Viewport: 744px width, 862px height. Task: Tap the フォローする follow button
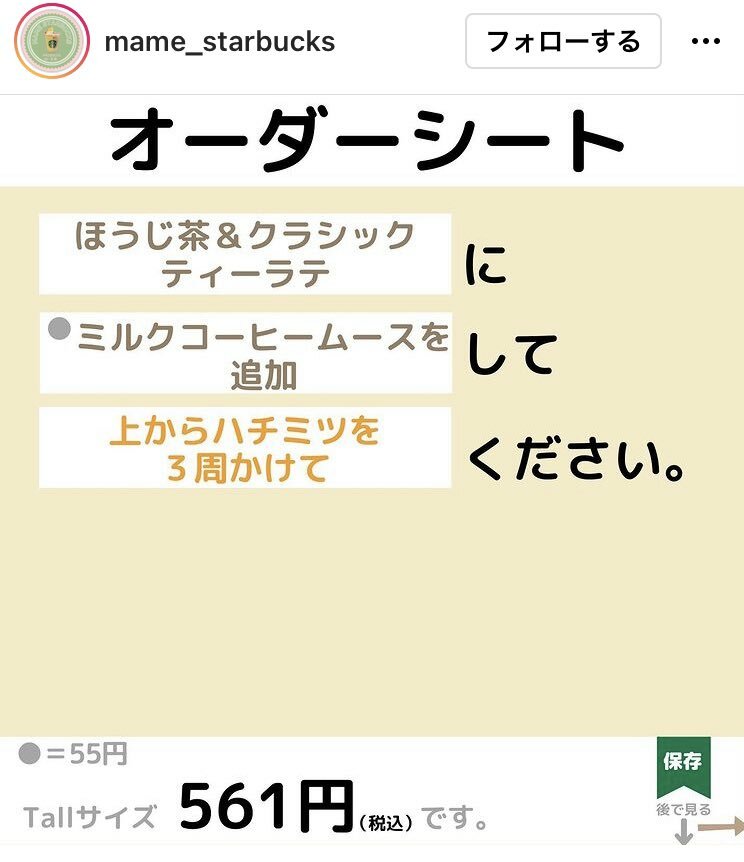tap(563, 42)
